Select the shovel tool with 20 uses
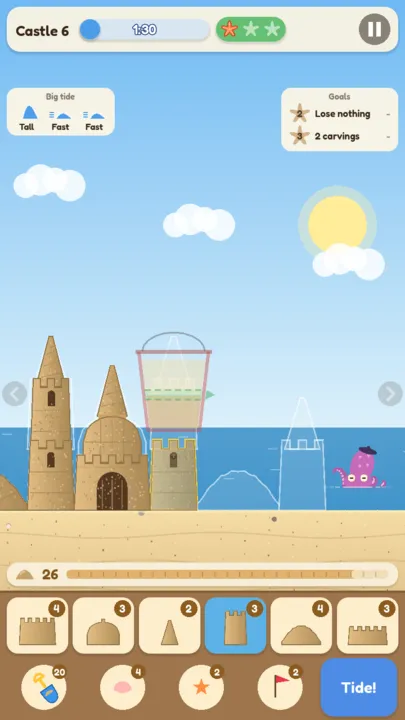The width and height of the screenshot is (405, 720). click(x=44, y=687)
